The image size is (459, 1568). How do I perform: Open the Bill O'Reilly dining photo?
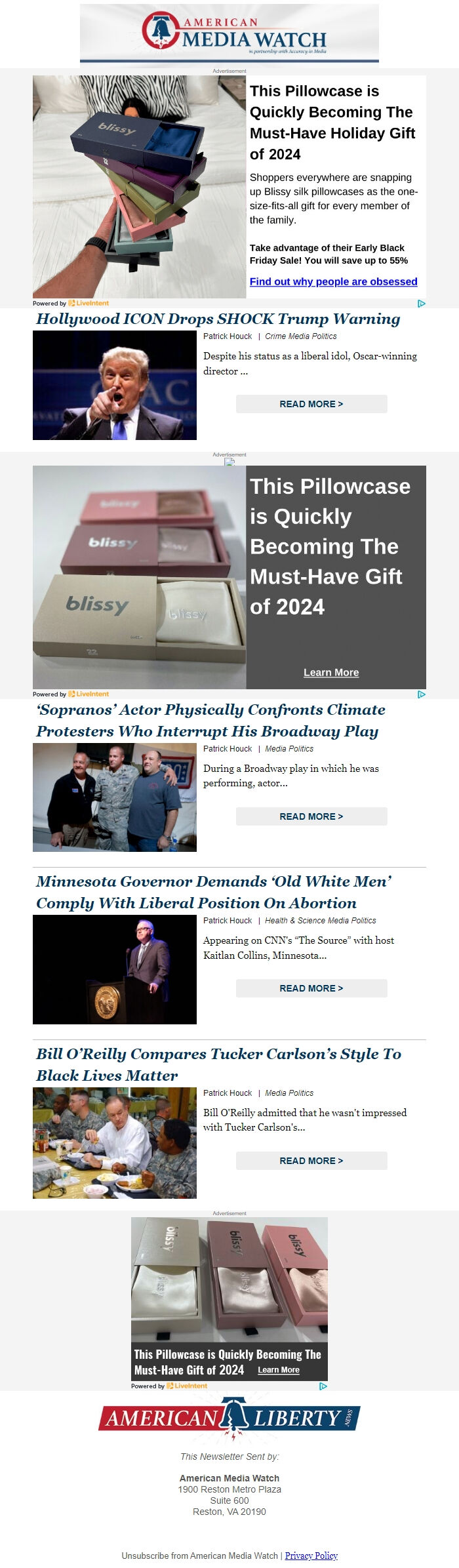pyautogui.click(x=115, y=1143)
